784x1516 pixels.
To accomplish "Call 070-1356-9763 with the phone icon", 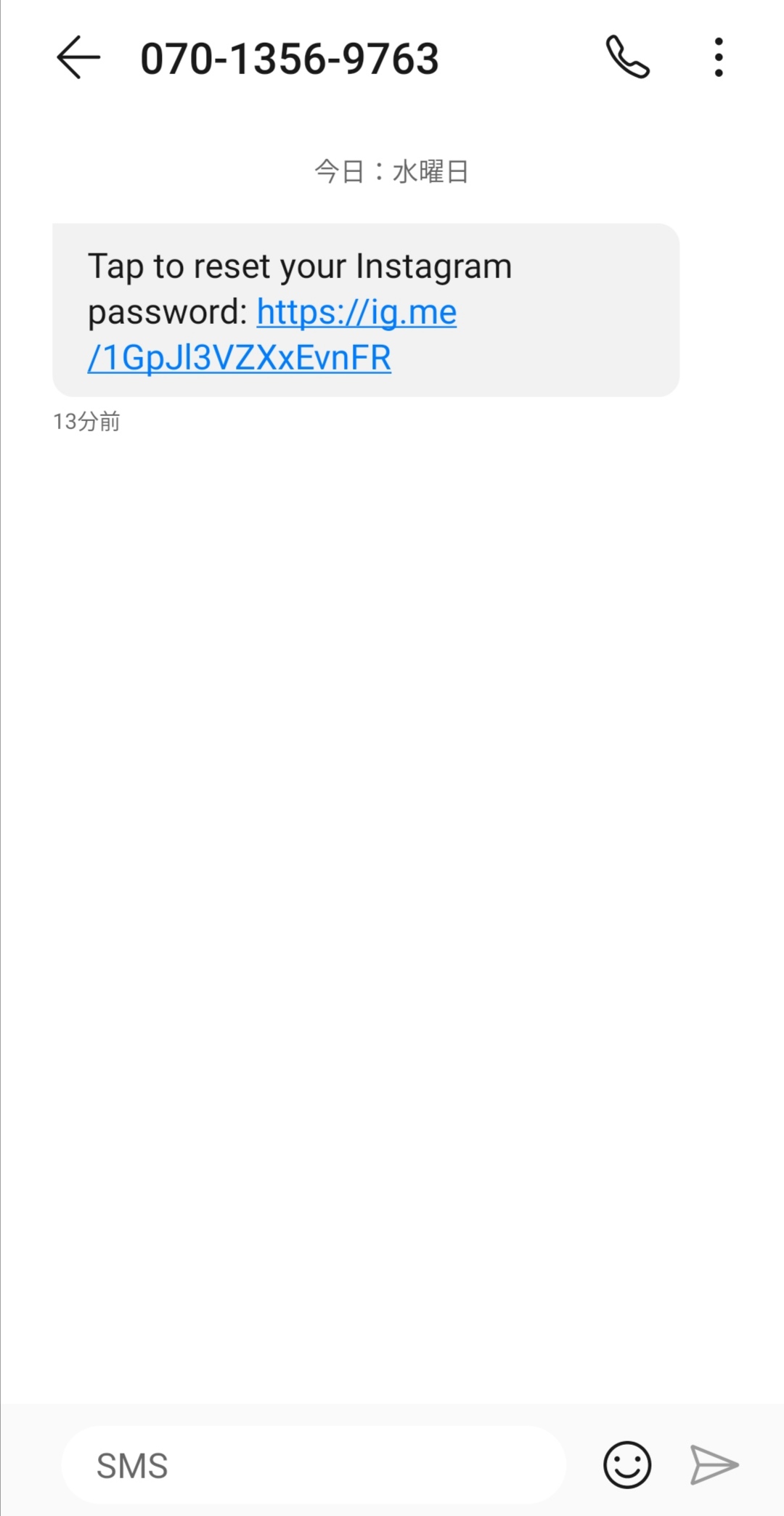I will [x=628, y=57].
